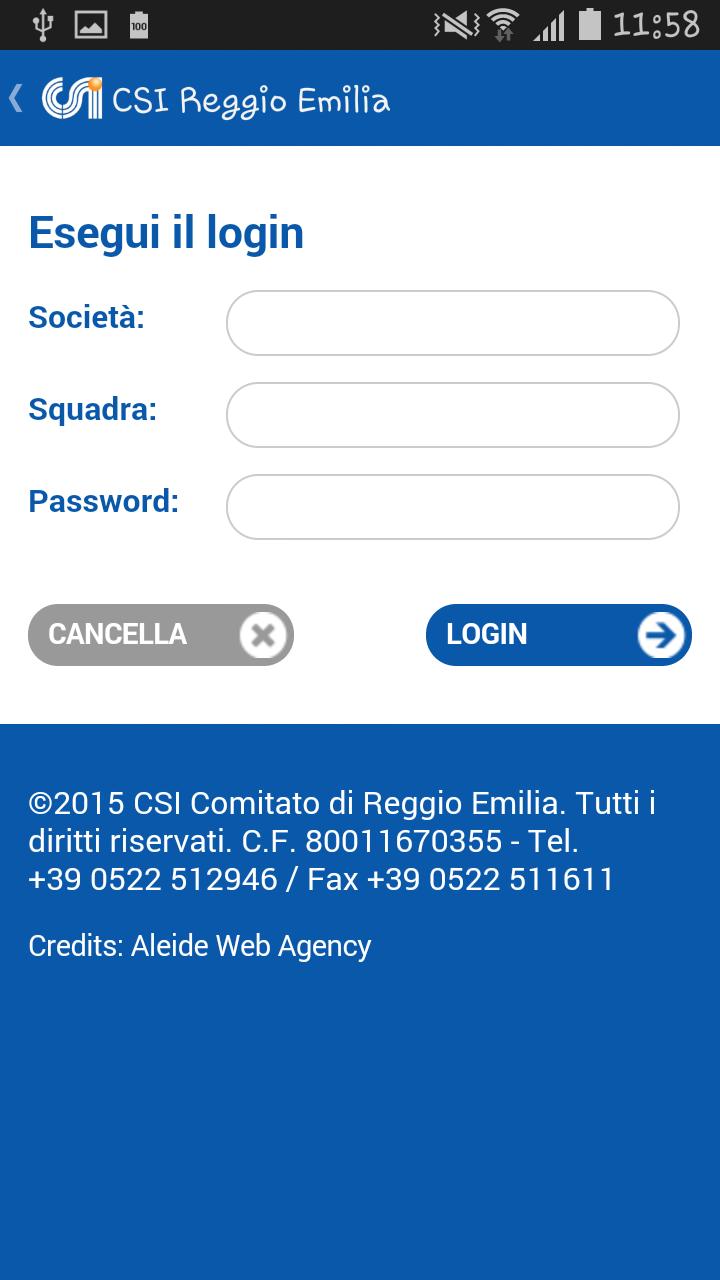
Task: Tap the X icon on CANCELLA button
Action: tap(261, 634)
